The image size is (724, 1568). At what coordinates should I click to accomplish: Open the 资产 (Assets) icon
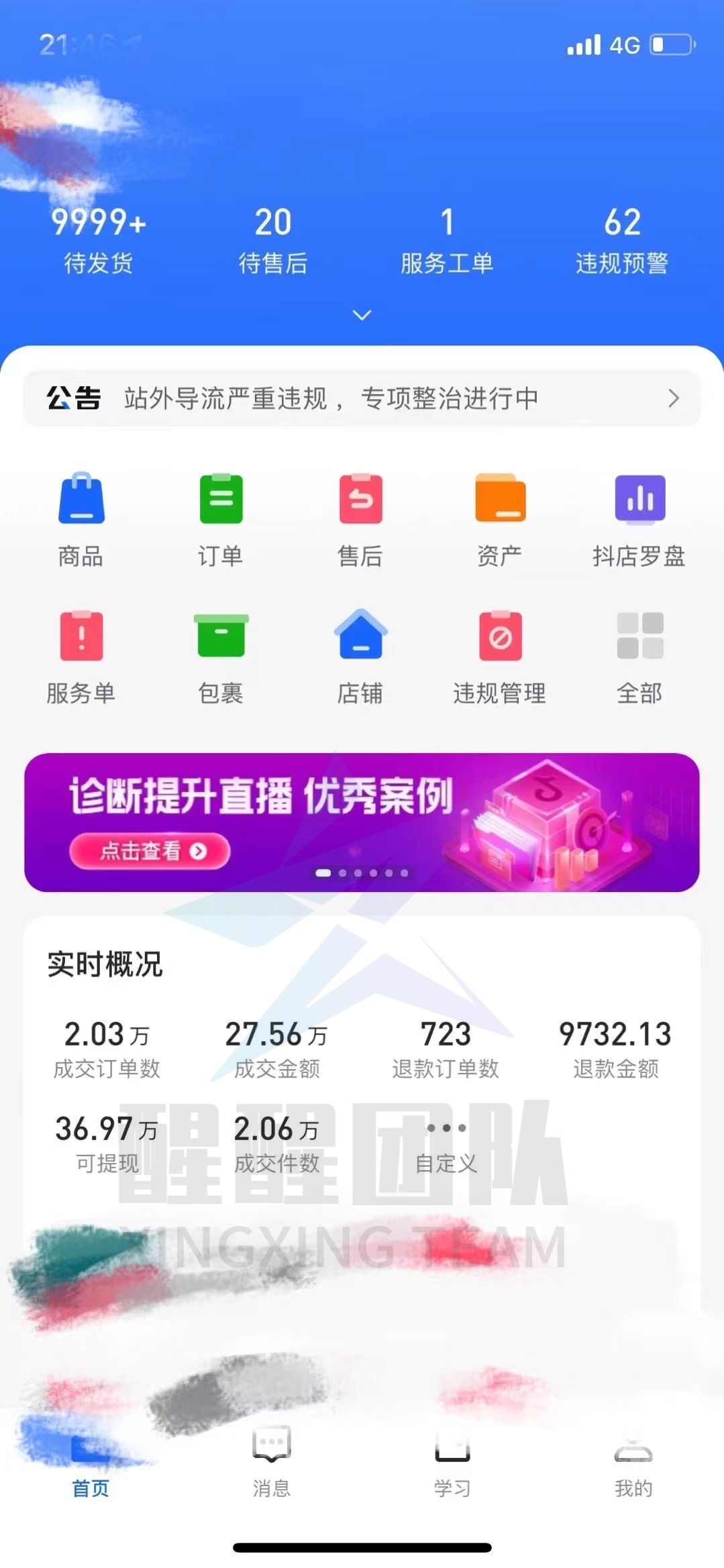(x=500, y=516)
